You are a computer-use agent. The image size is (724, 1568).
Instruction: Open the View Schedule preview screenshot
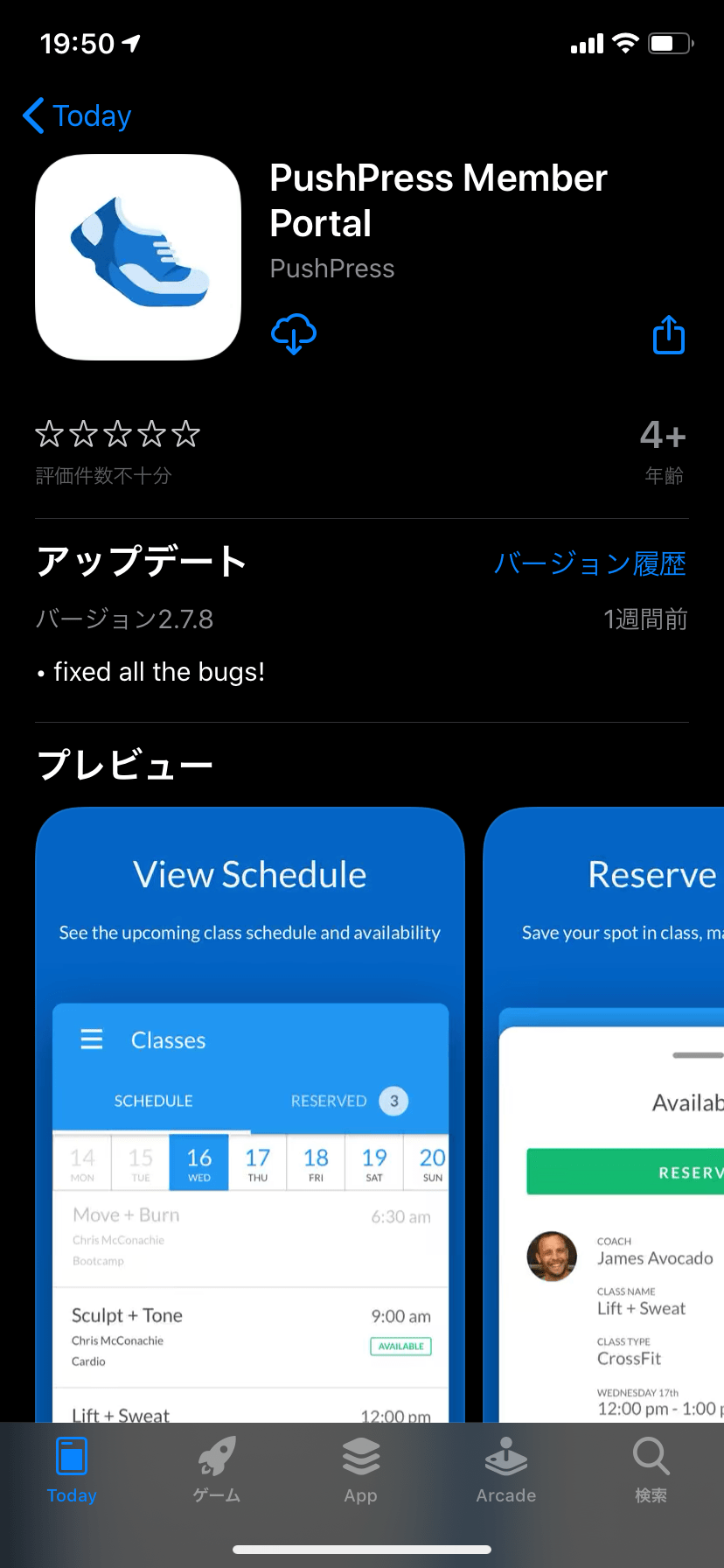250,1111
